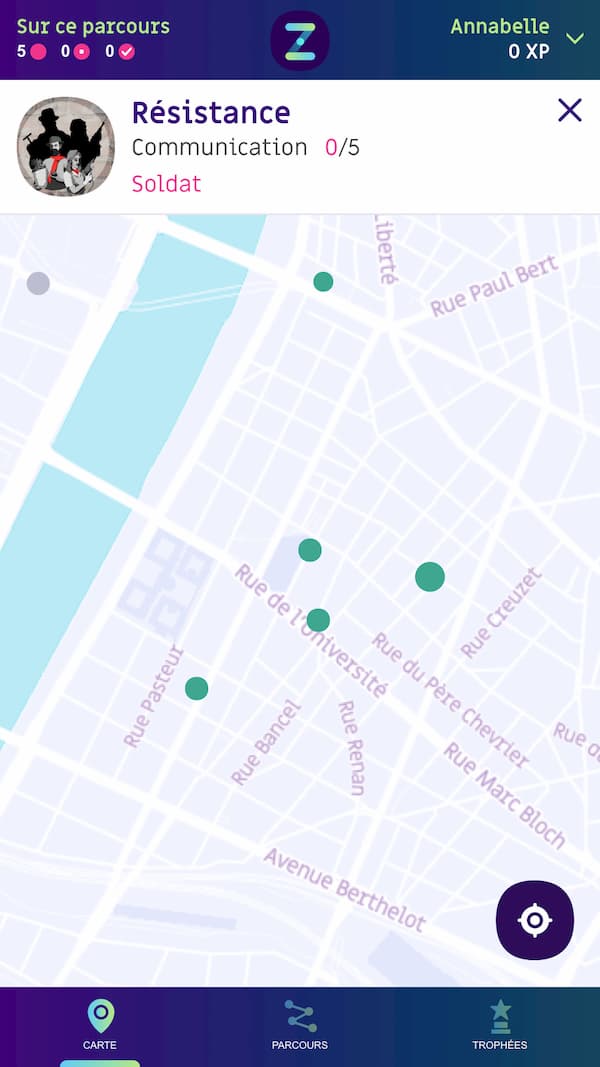Tap the green marker by Rue Pasteur
This screenshot has height=1067, width=600.
pyautogui.click(x=197, y=688)
